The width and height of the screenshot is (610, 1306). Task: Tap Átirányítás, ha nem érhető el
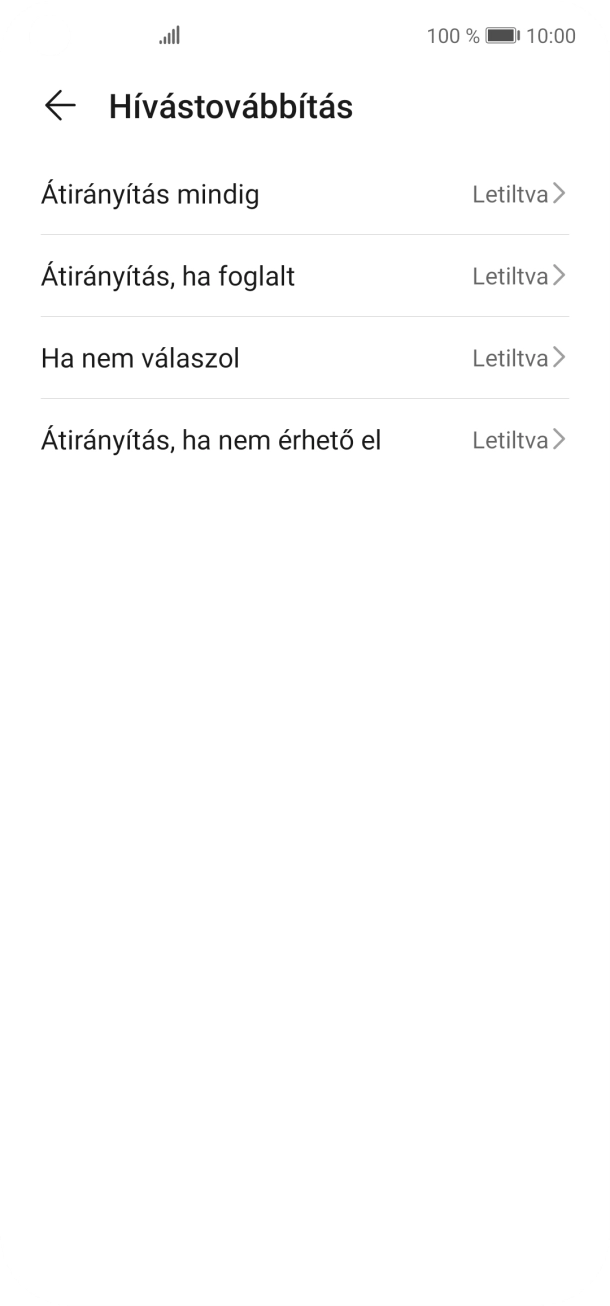point(304,440)
